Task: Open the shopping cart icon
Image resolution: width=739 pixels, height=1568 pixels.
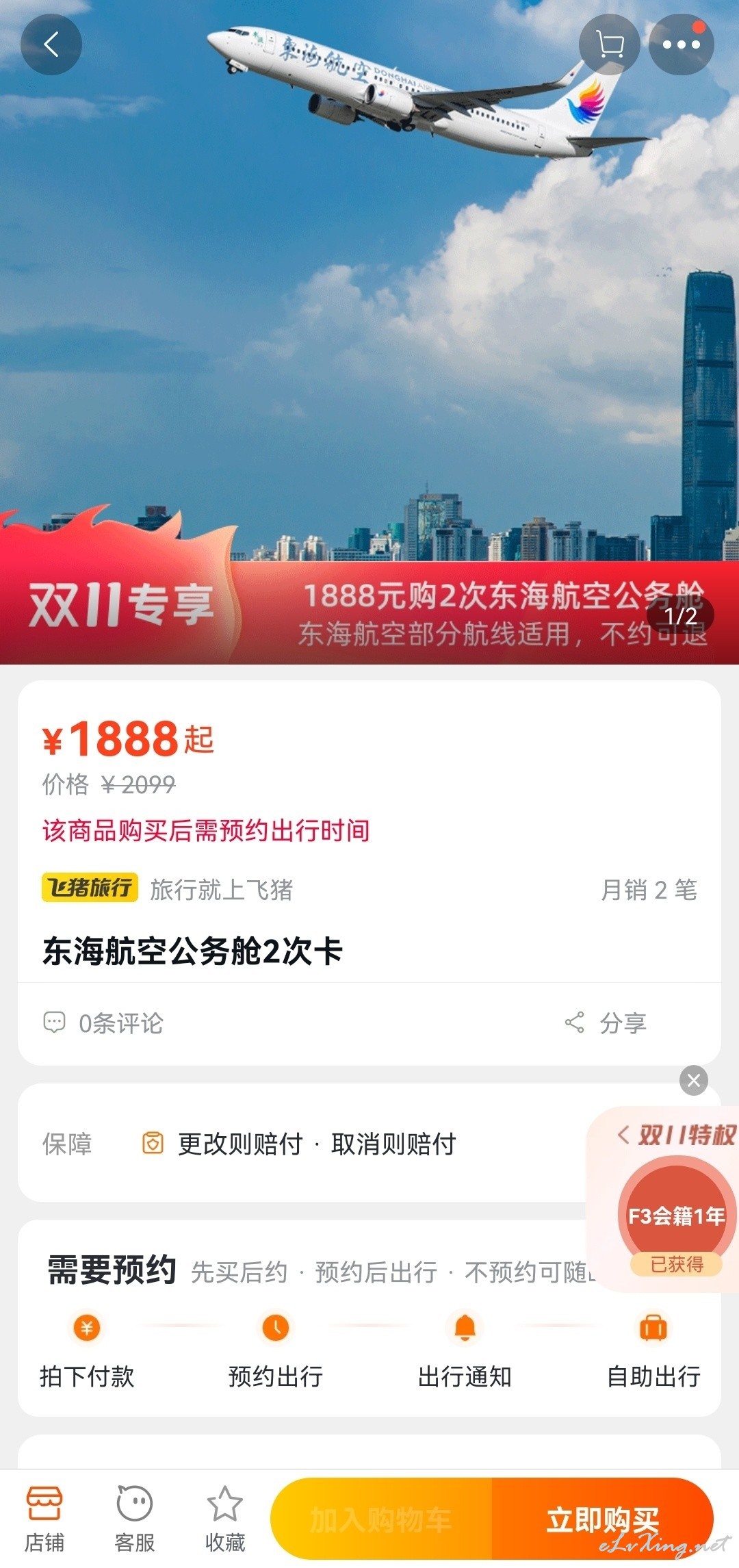Action: 609,44
